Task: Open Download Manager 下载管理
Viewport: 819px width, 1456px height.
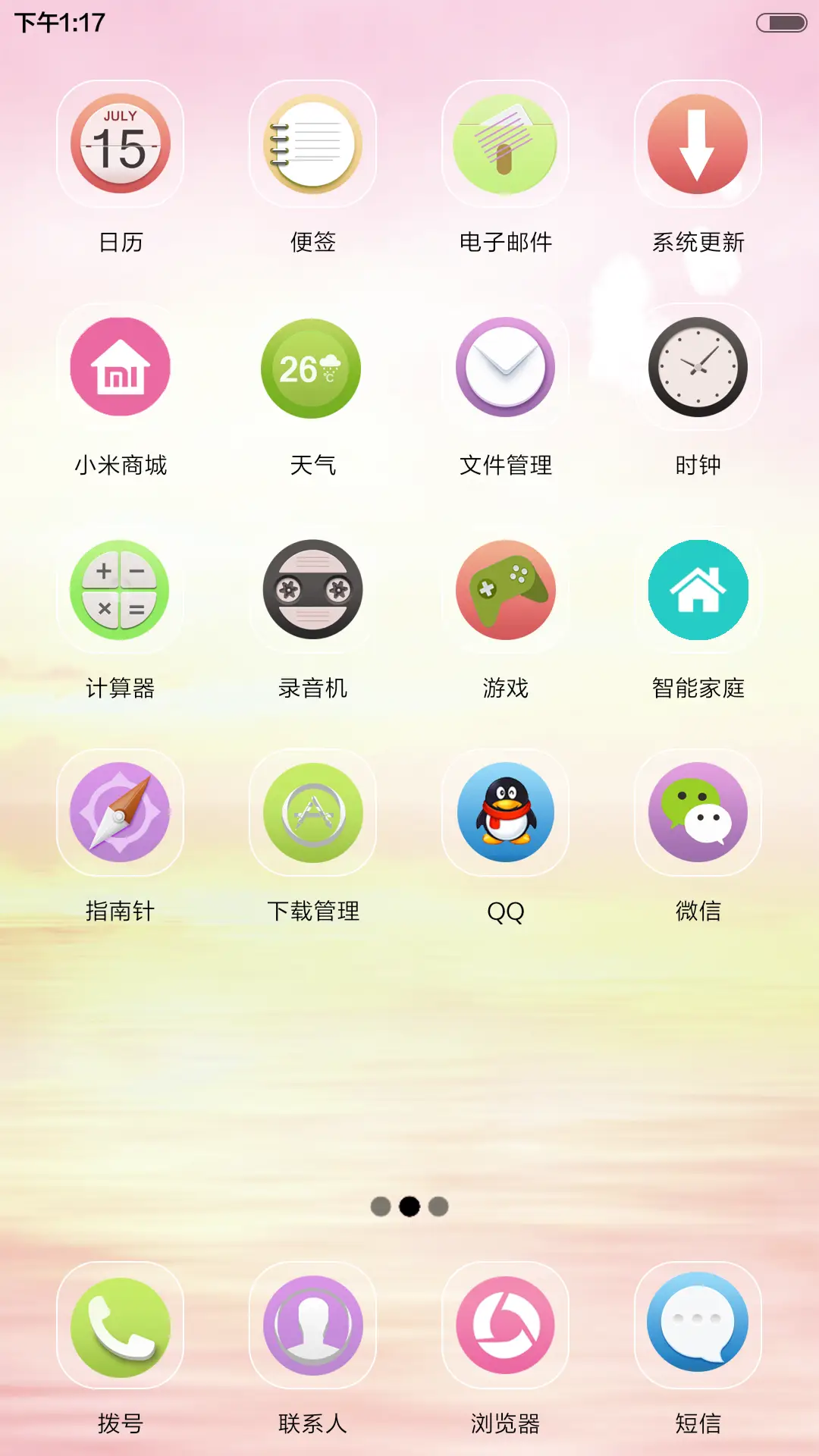Action: pyautogui.click(x=312, y=814)
